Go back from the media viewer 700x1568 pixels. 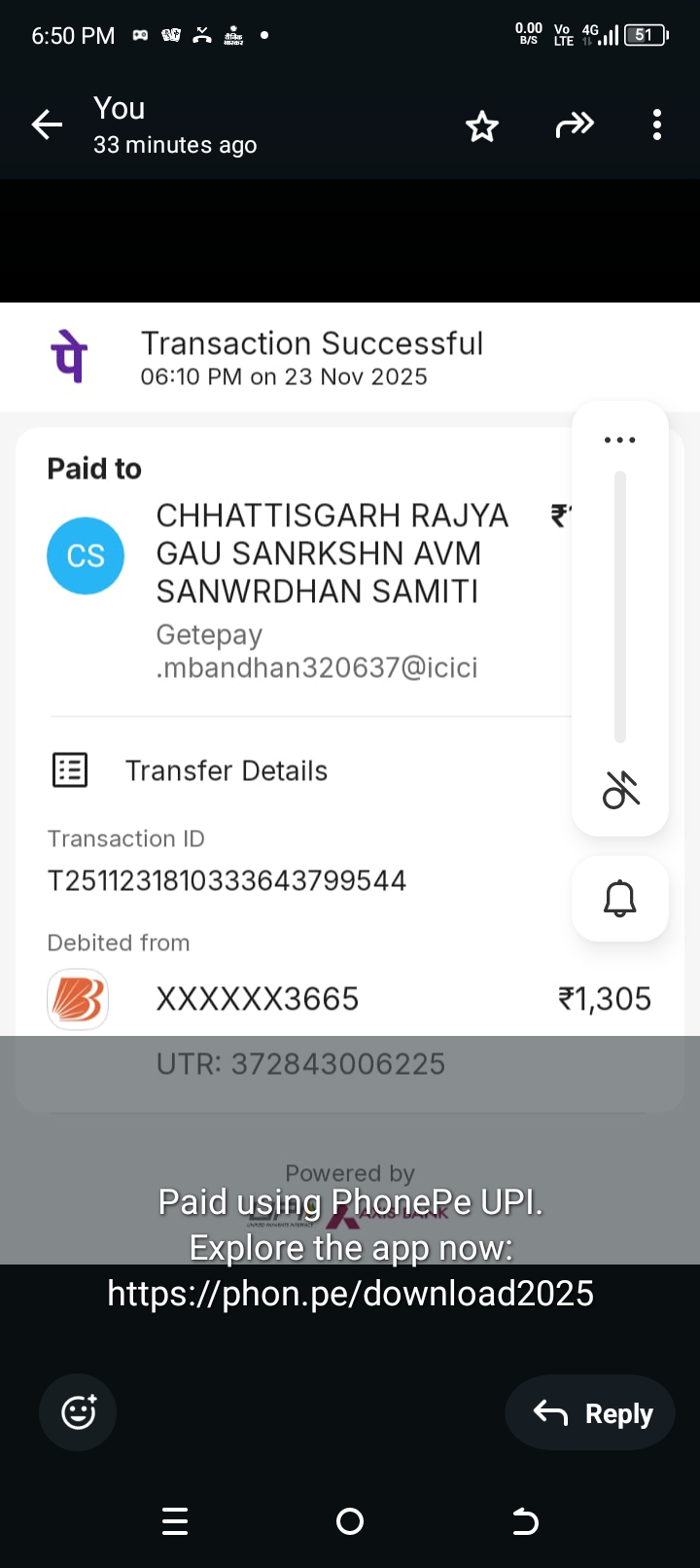[47, 125]
